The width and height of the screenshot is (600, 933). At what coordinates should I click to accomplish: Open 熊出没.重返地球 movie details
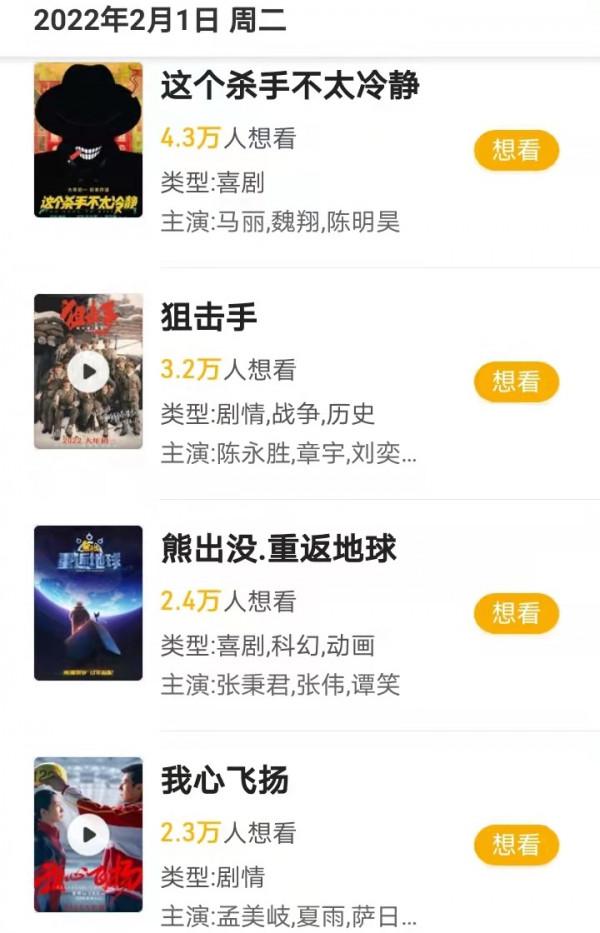pos(278,548)
